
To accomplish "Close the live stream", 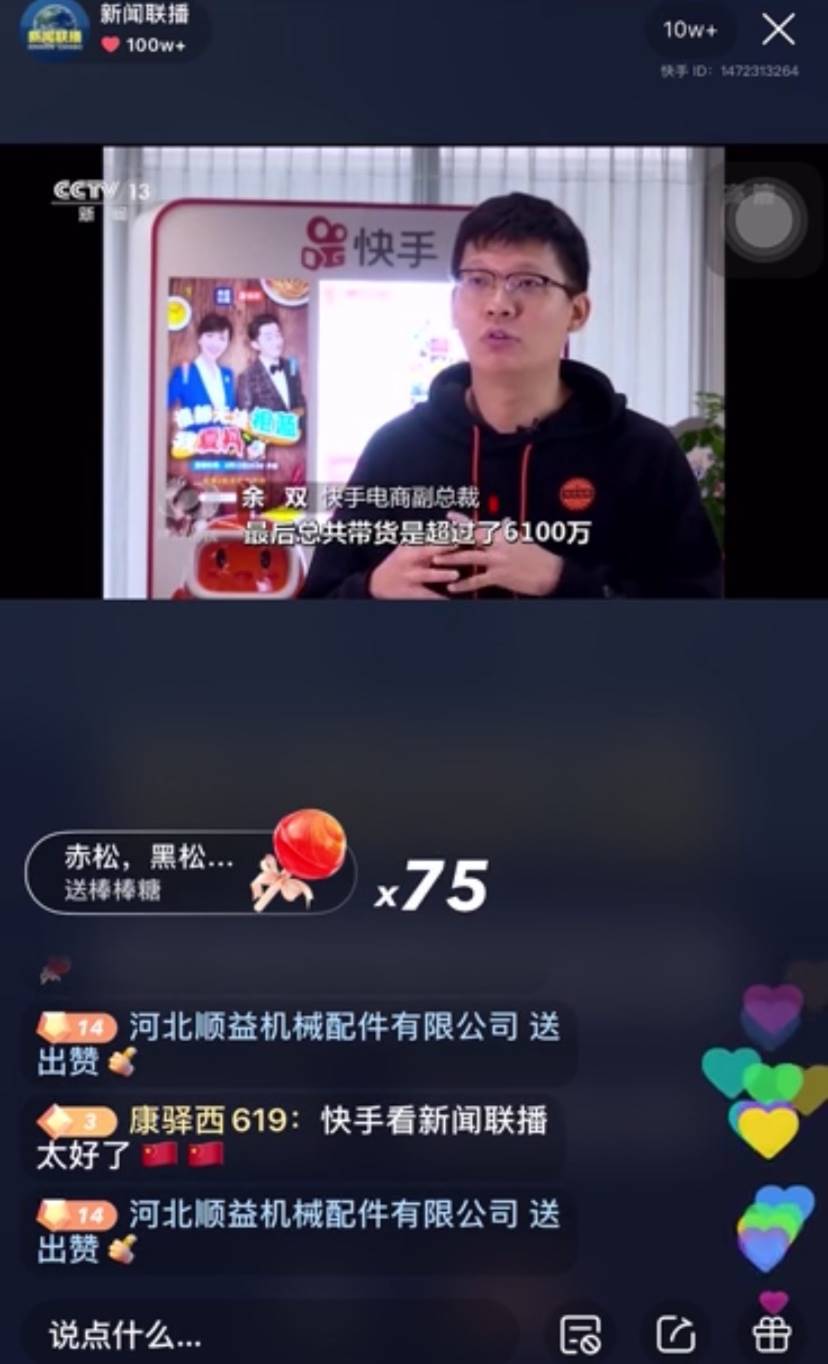I will point(778,30).
